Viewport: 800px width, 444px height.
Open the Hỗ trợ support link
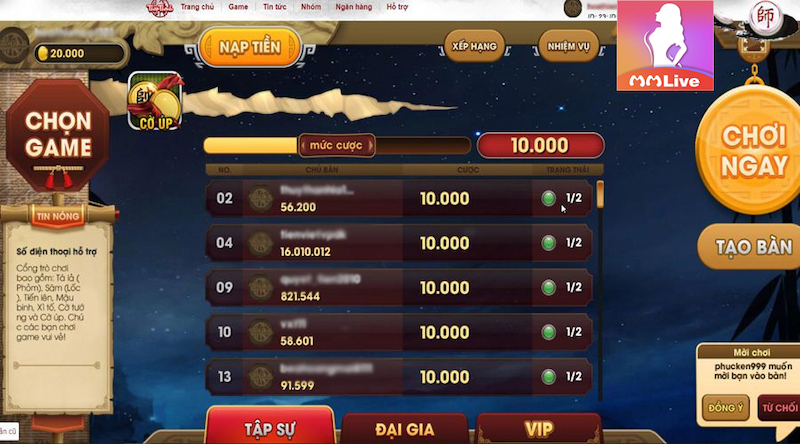[397, 6]
